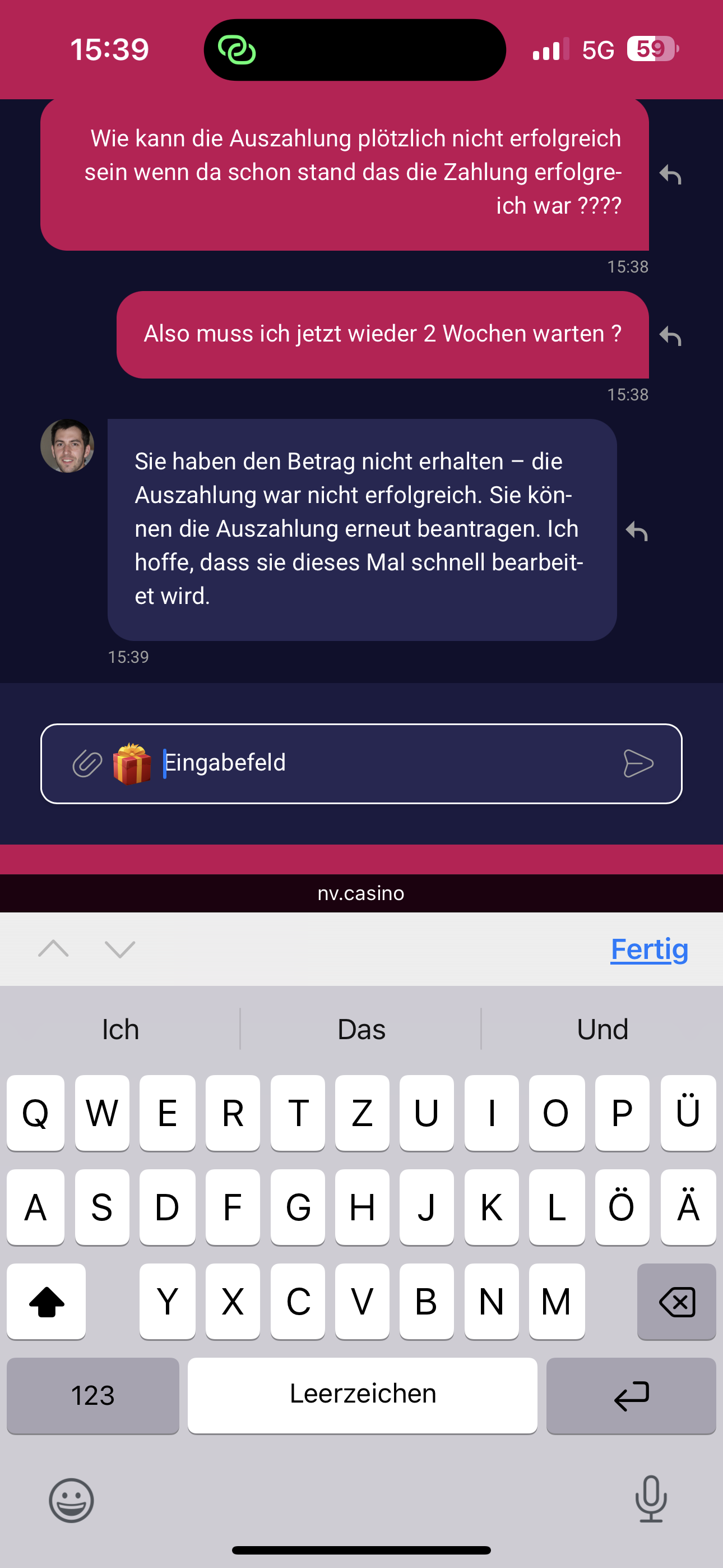Tap the keyboard shift key
723x1568 pixels.
[47, 1302]
